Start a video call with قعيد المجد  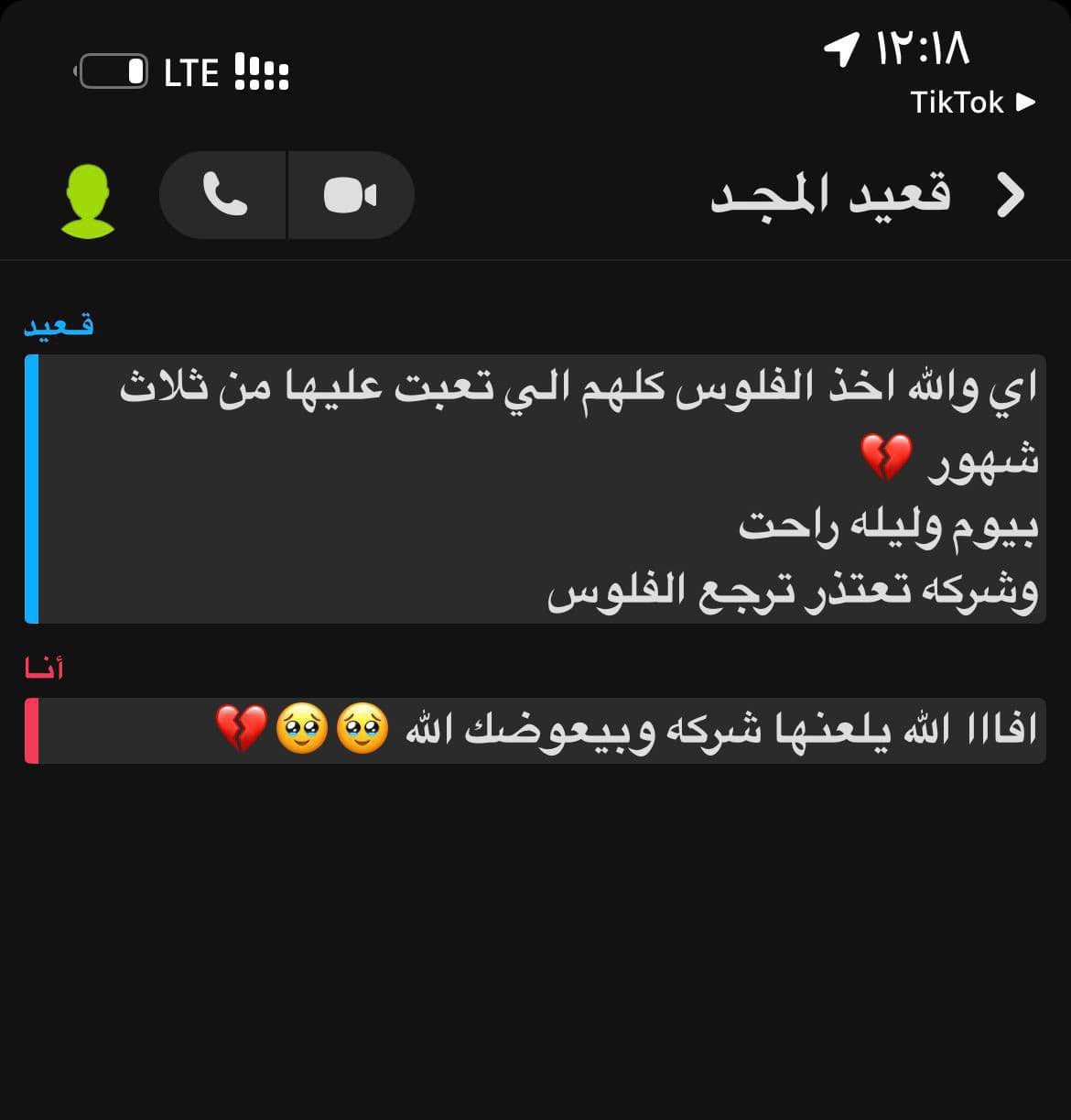pyautogui.click(x=351, y=195)
